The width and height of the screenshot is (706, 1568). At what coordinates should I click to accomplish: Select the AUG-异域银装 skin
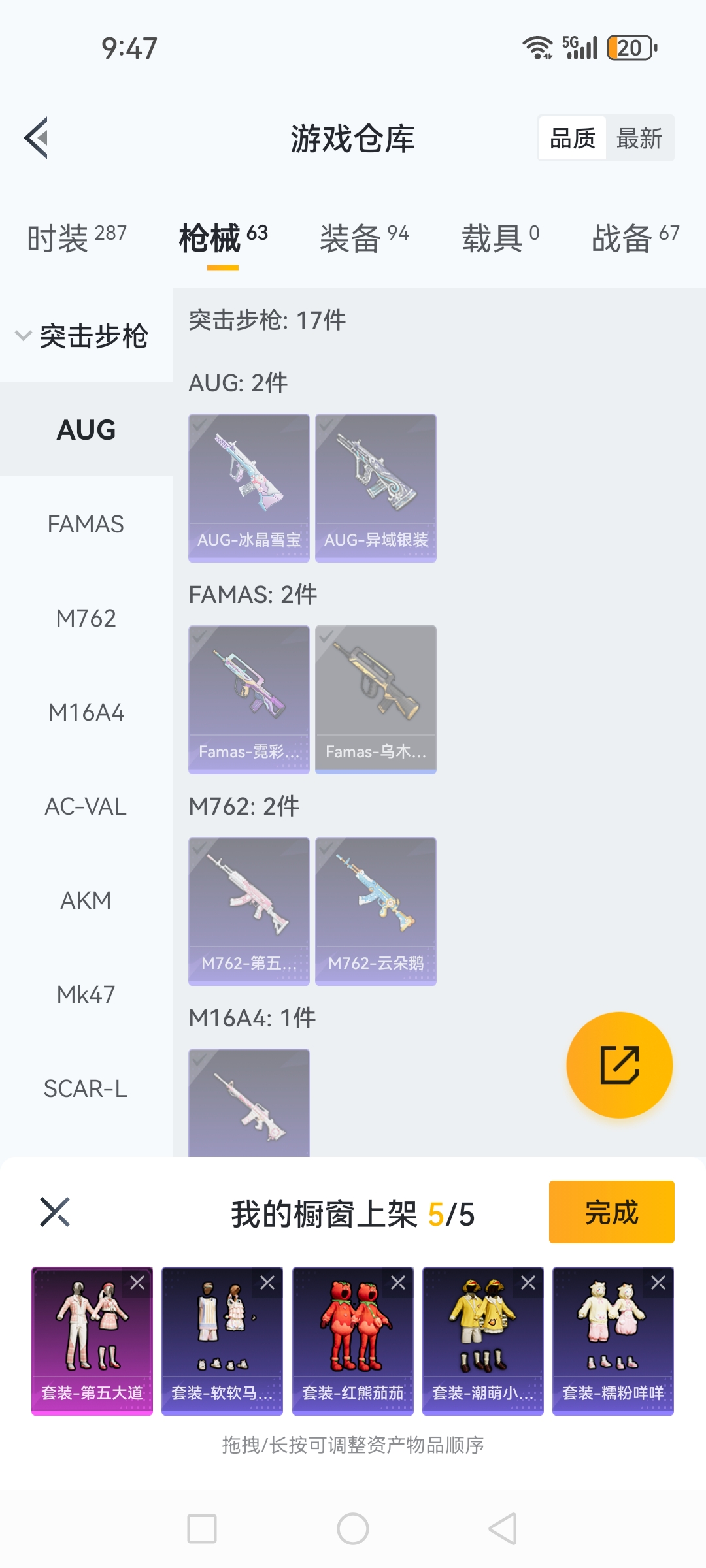pyautogui.click(x=375, y=487)
